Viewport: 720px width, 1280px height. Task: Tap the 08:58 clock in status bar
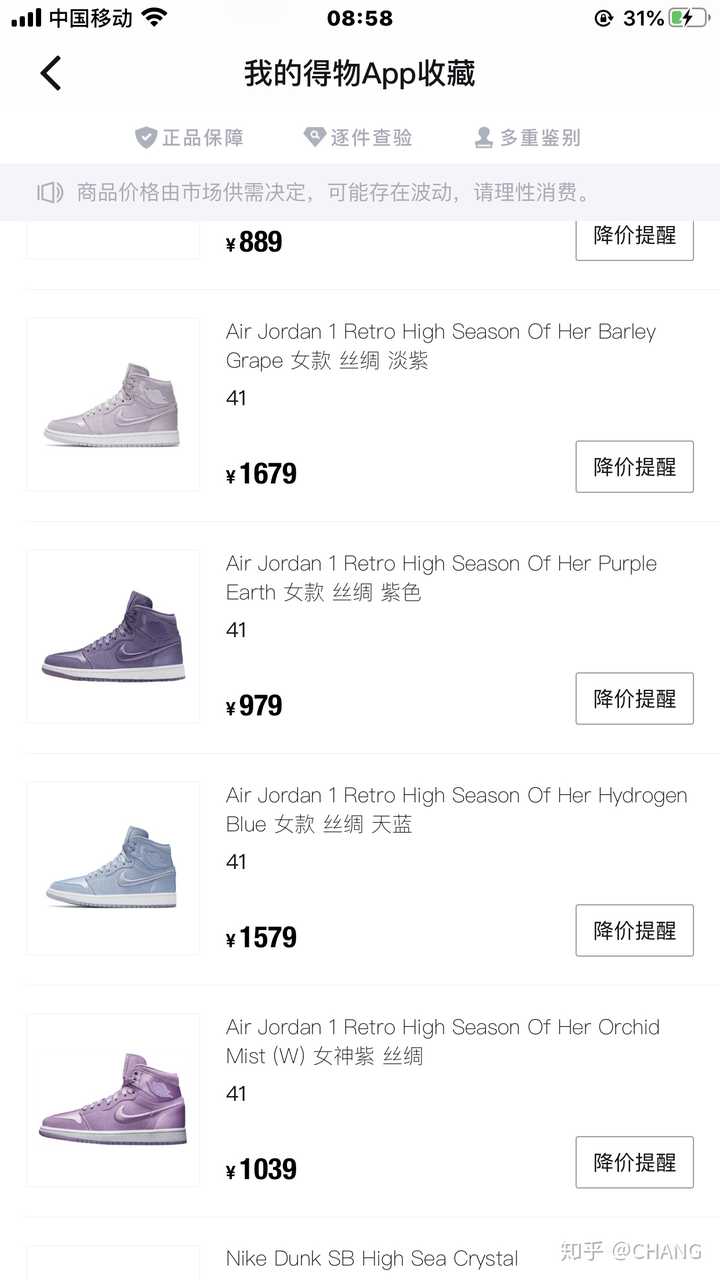[360, 16]
